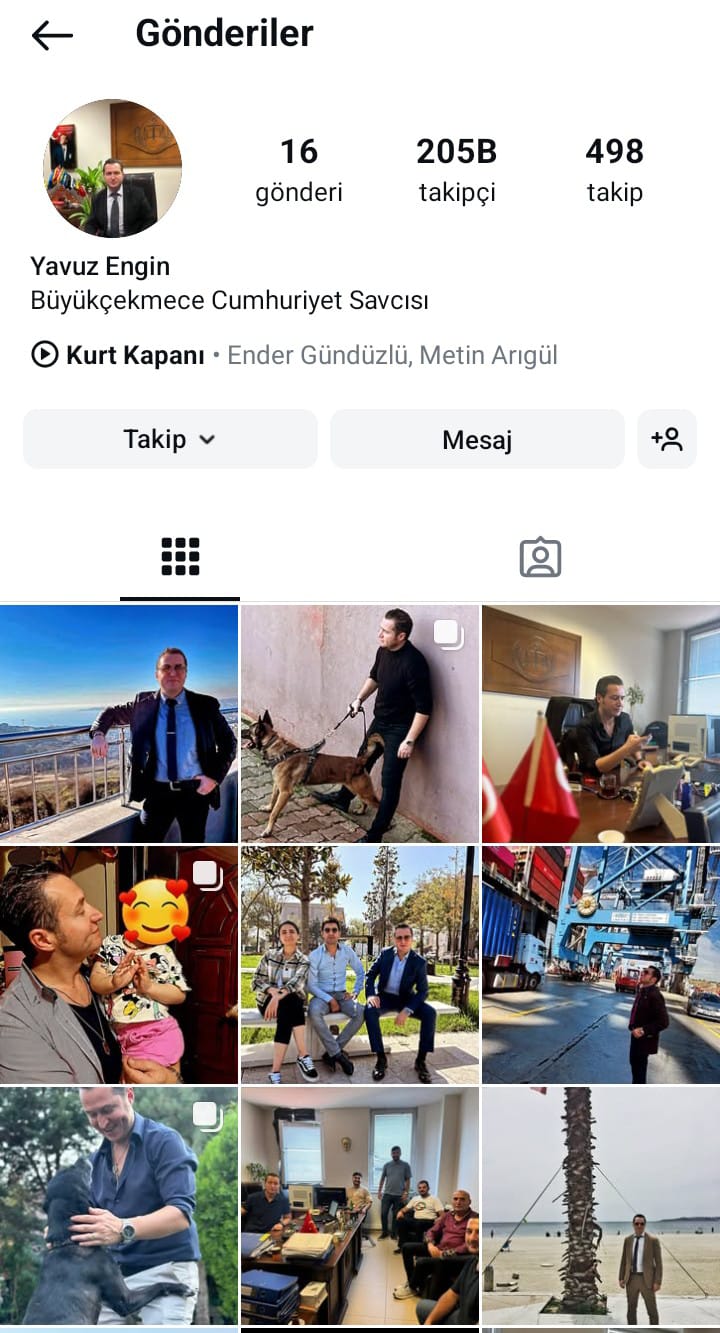View the 205B takipçi followers list
This screenshot has width=720, height=1333.
point(456,170)
